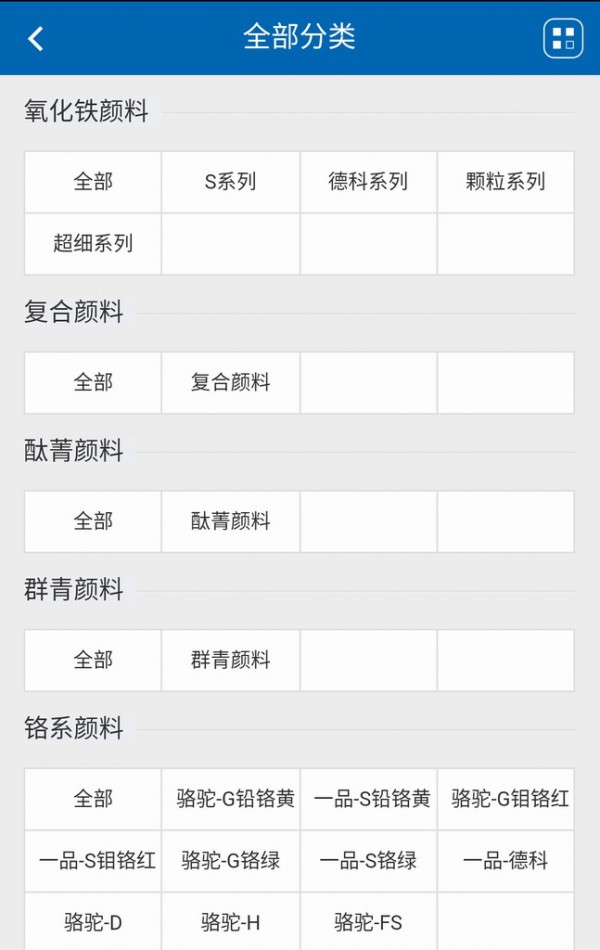View 全部 under 氧化铁颜料
The height and width of the screenshot is (950, 600).
[x=93, y=182]
